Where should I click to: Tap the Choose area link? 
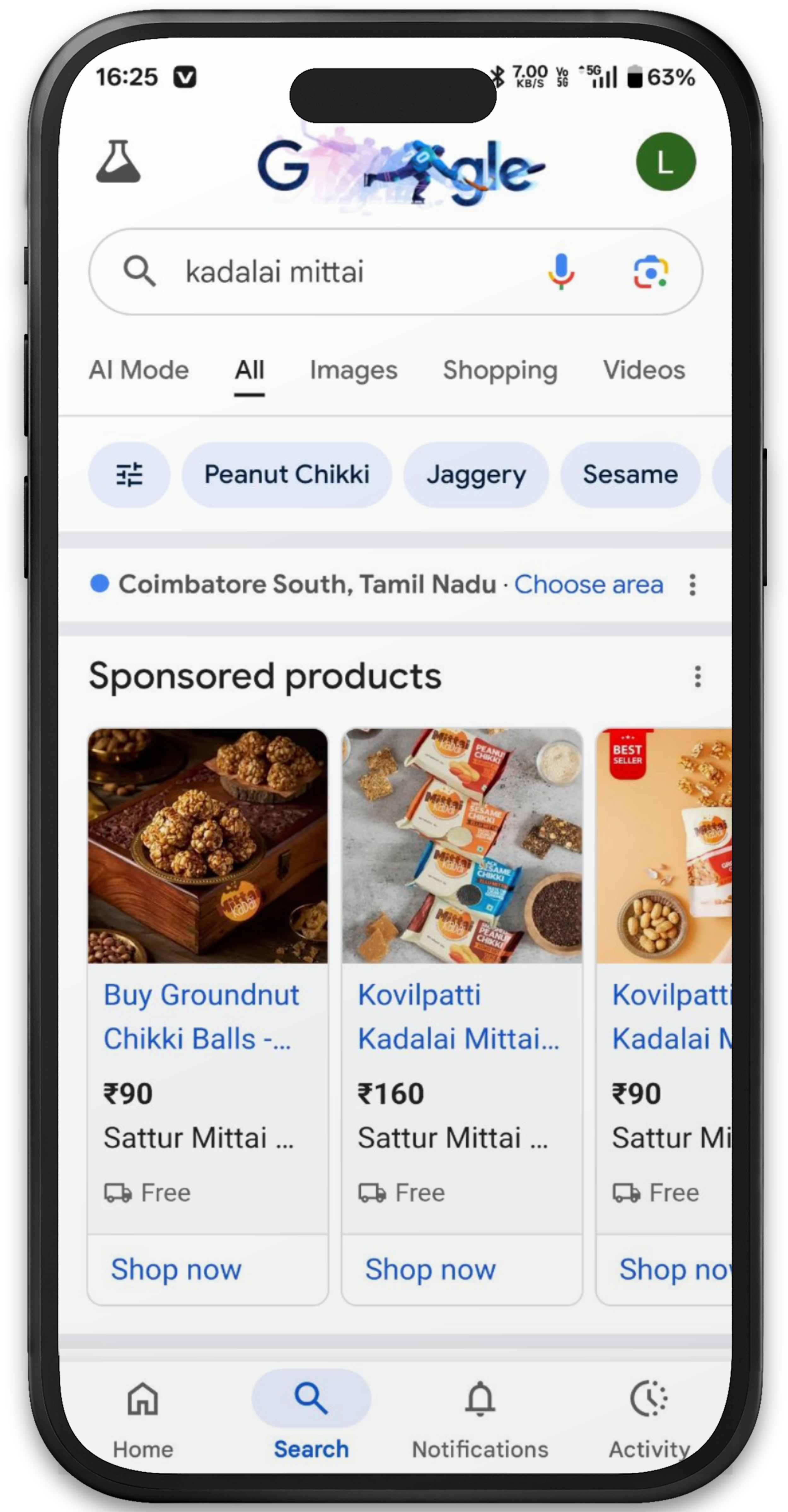(588, 585)
